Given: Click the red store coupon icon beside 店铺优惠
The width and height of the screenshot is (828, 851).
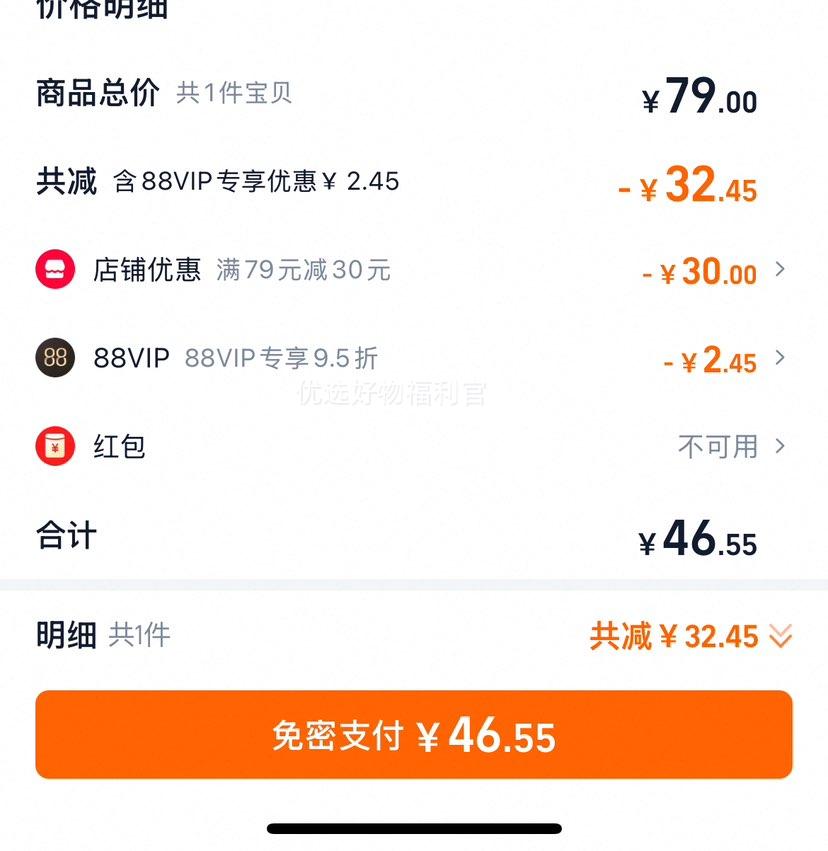Looking at the screenshot, I should 55,270.
